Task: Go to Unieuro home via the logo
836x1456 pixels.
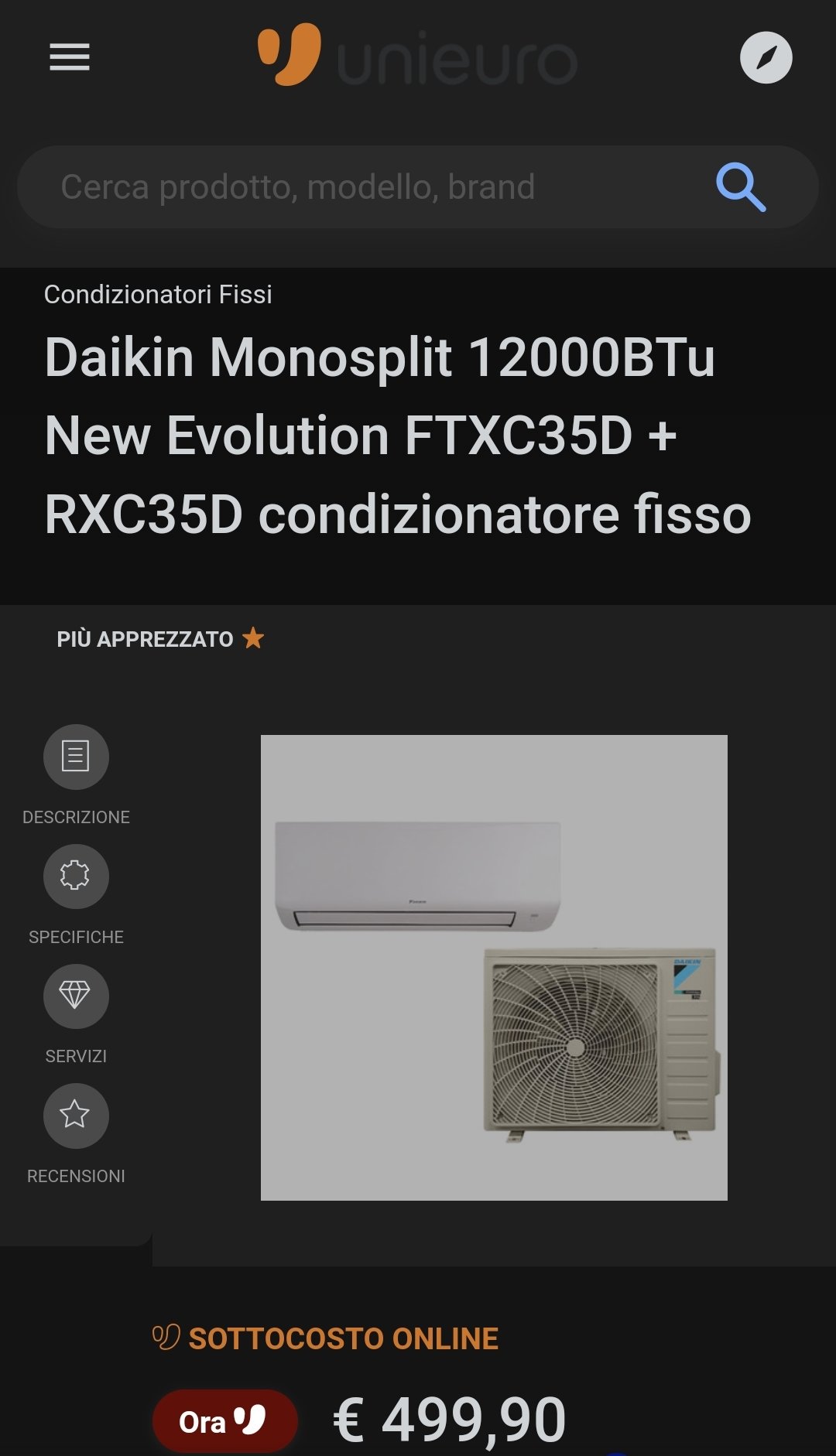Action: click(417, 56)
